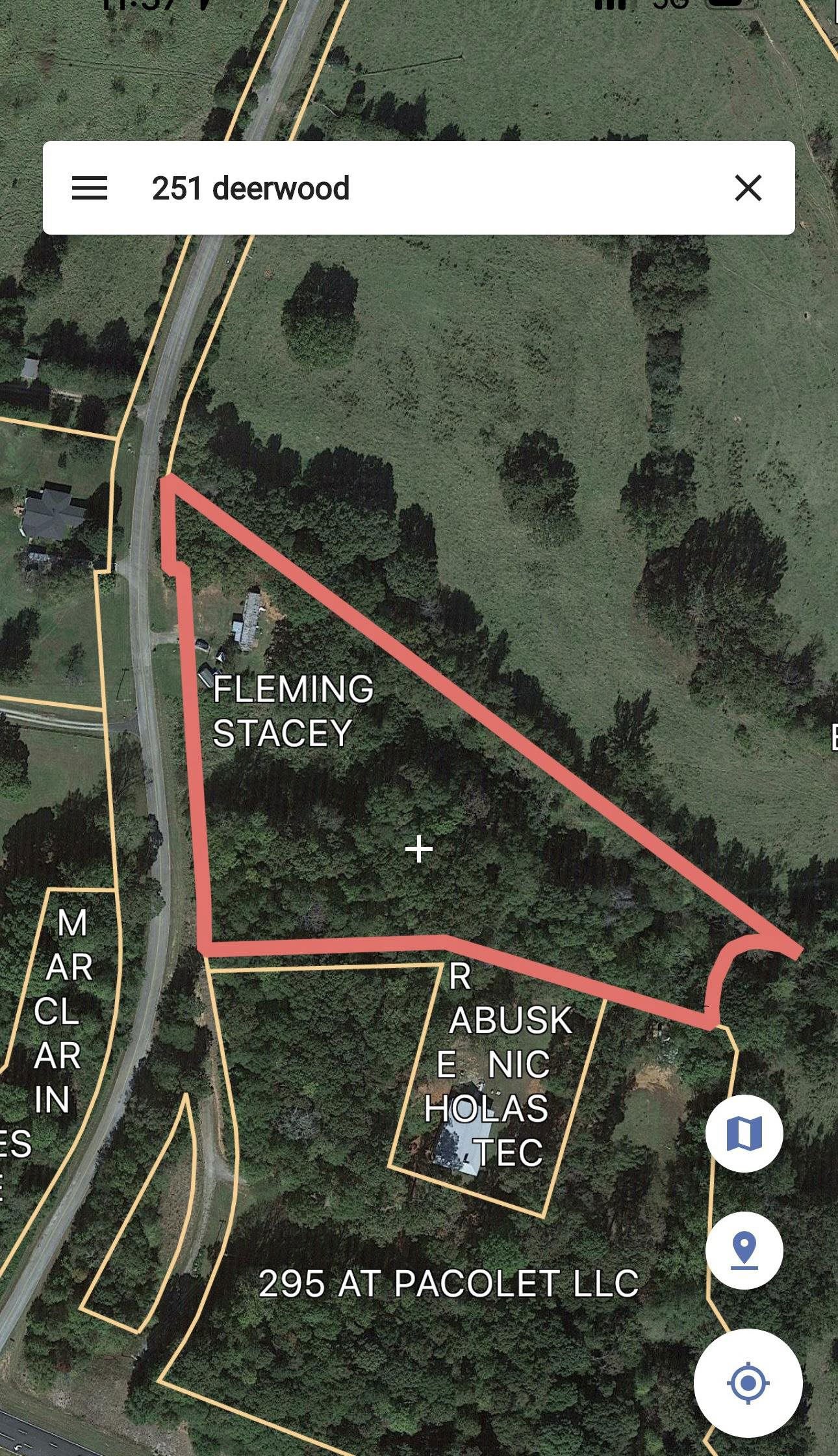Open the map layers button
The width and height of the screenshot is (838, 1456).
(744, 1134)
